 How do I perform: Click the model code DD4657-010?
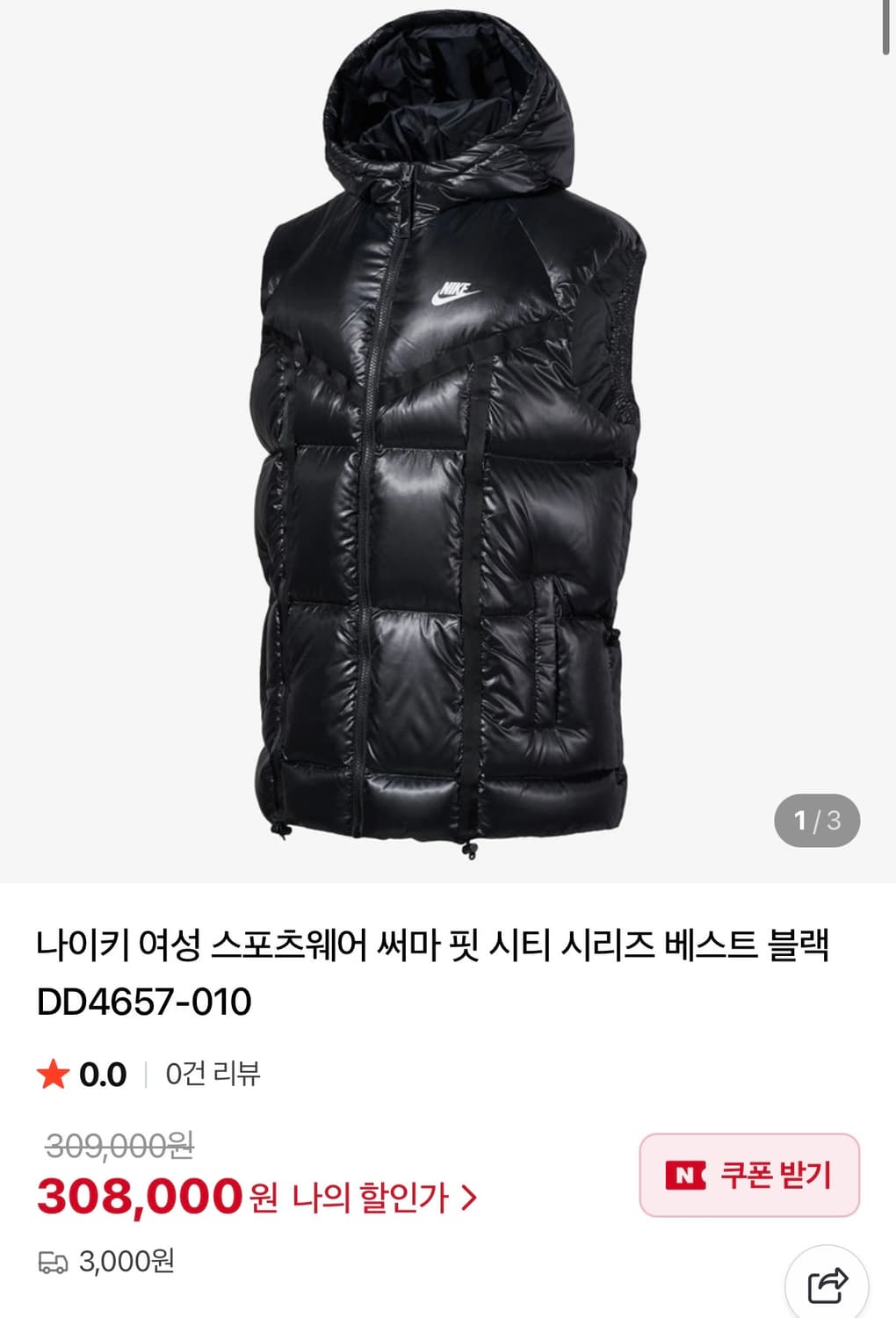tap(143, 998)
